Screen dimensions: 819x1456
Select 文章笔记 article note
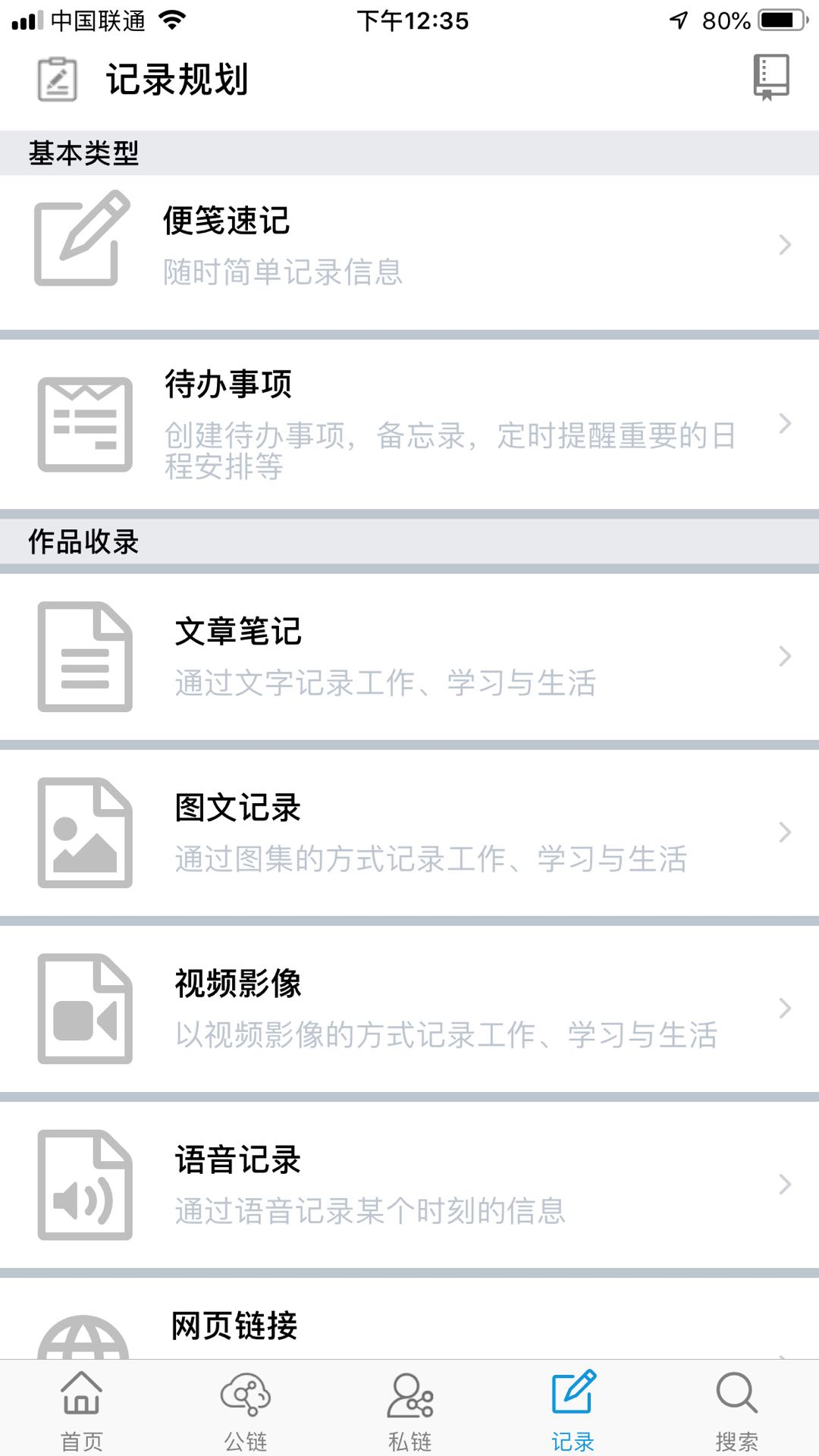(409, 657)
